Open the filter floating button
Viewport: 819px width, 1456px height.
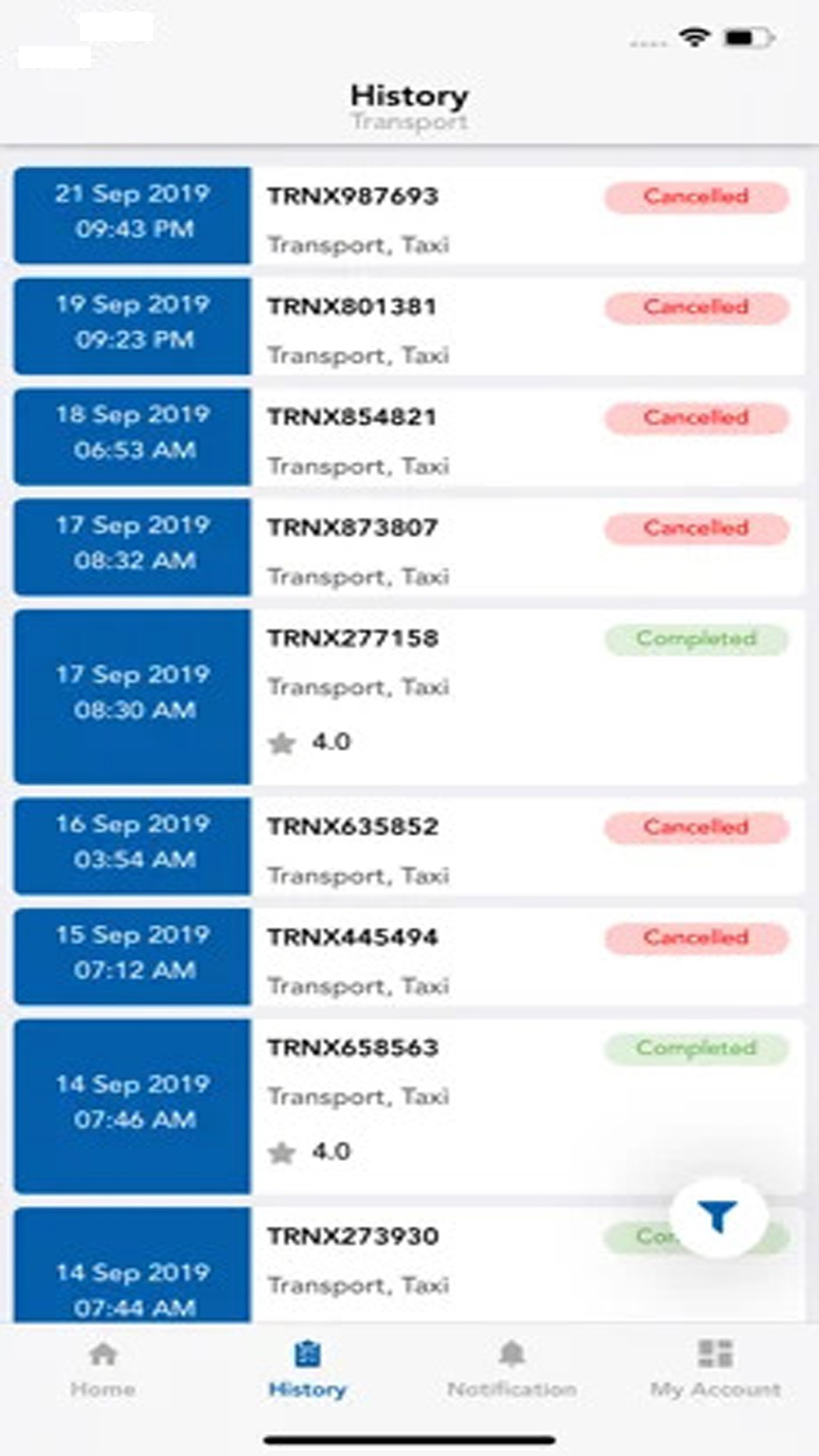[718, 1217]
